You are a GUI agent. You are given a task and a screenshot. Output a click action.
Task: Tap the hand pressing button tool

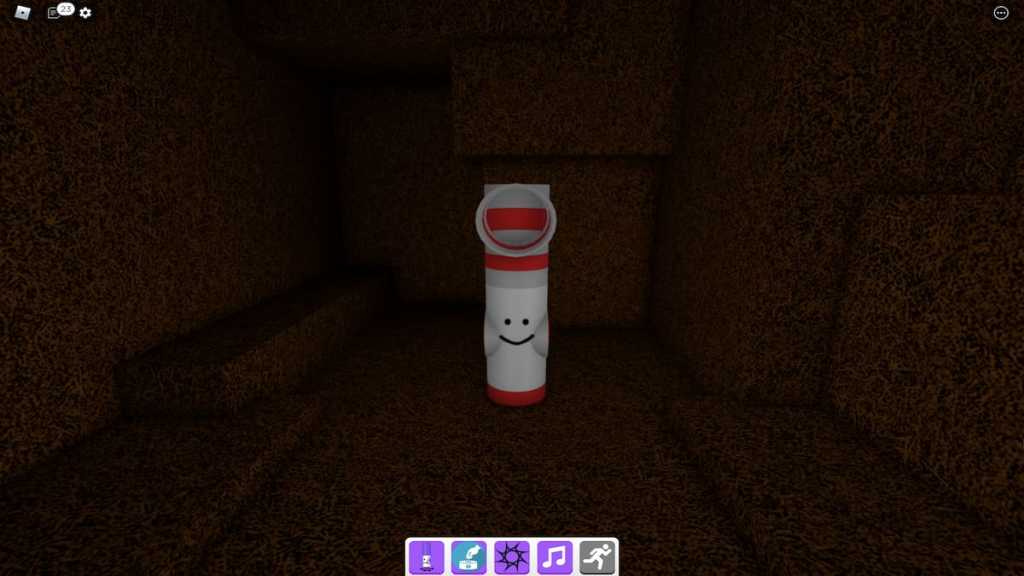(x=469, y=557)
